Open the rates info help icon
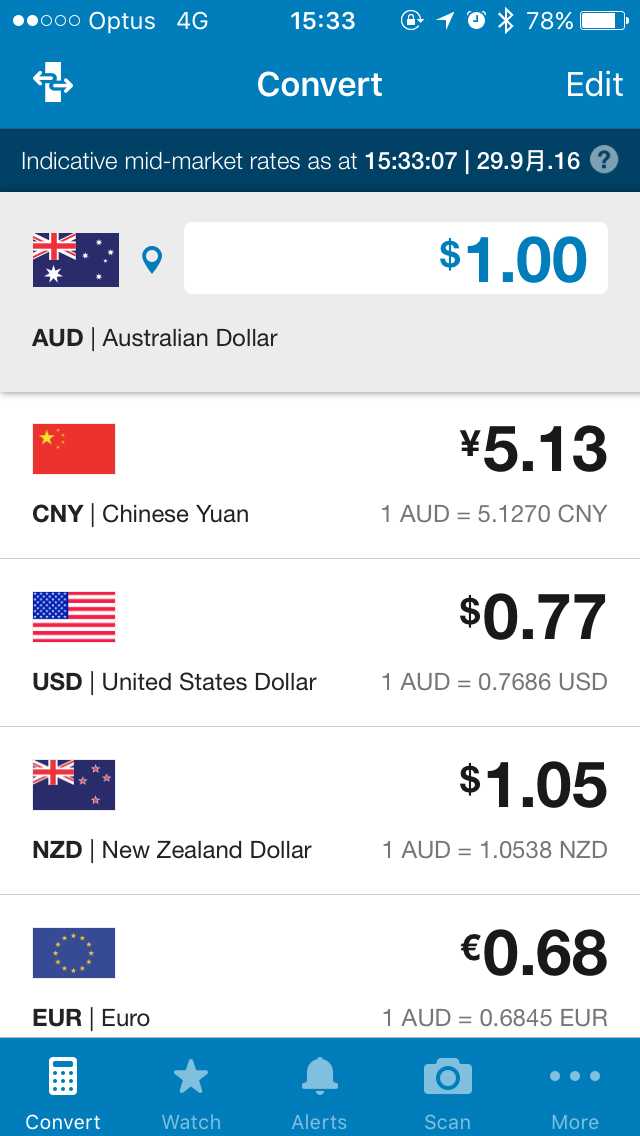This screenshot has height=1136, width=640. click(604, 160)
